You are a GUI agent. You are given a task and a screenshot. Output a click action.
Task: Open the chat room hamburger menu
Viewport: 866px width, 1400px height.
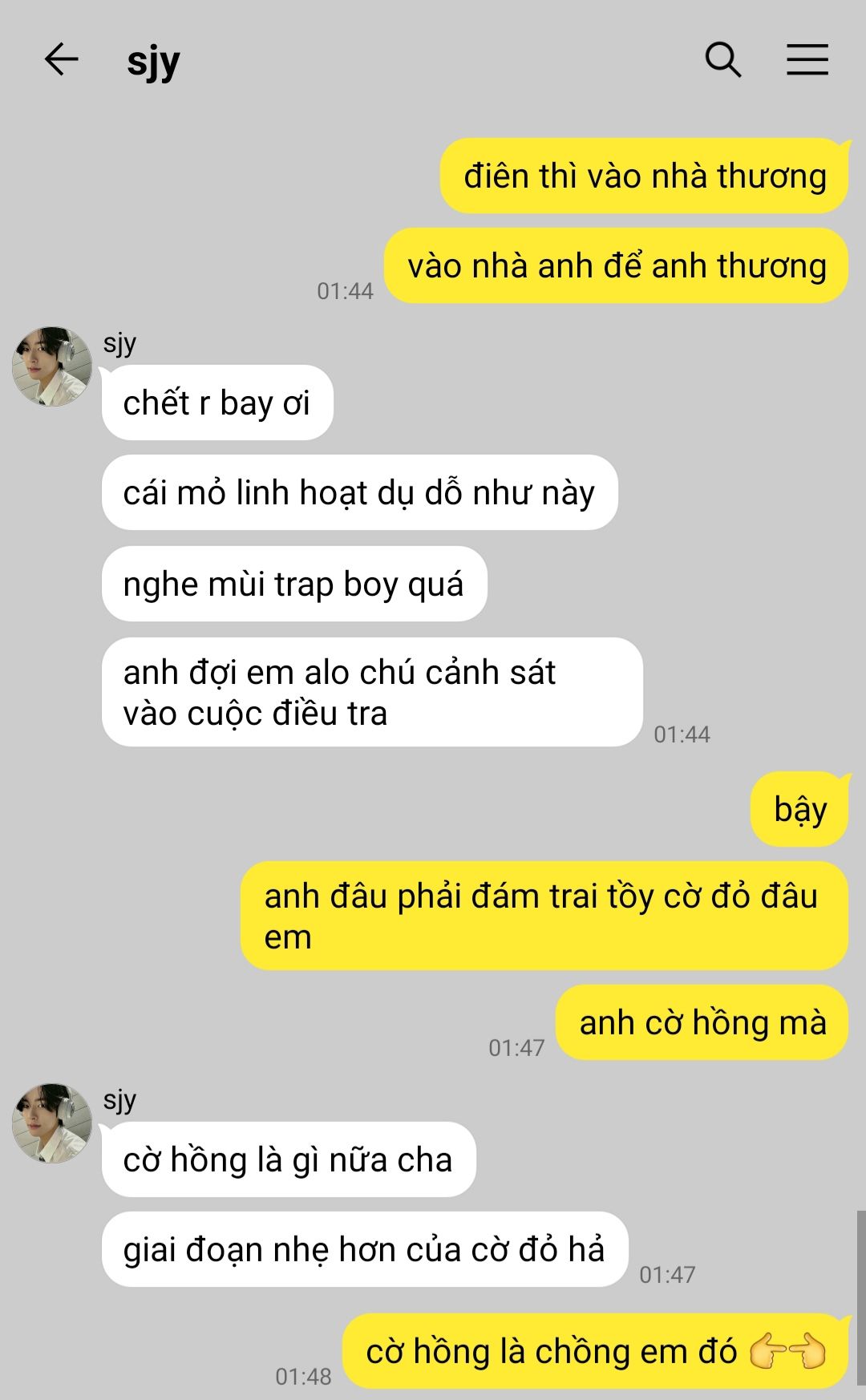pos(807,59)
